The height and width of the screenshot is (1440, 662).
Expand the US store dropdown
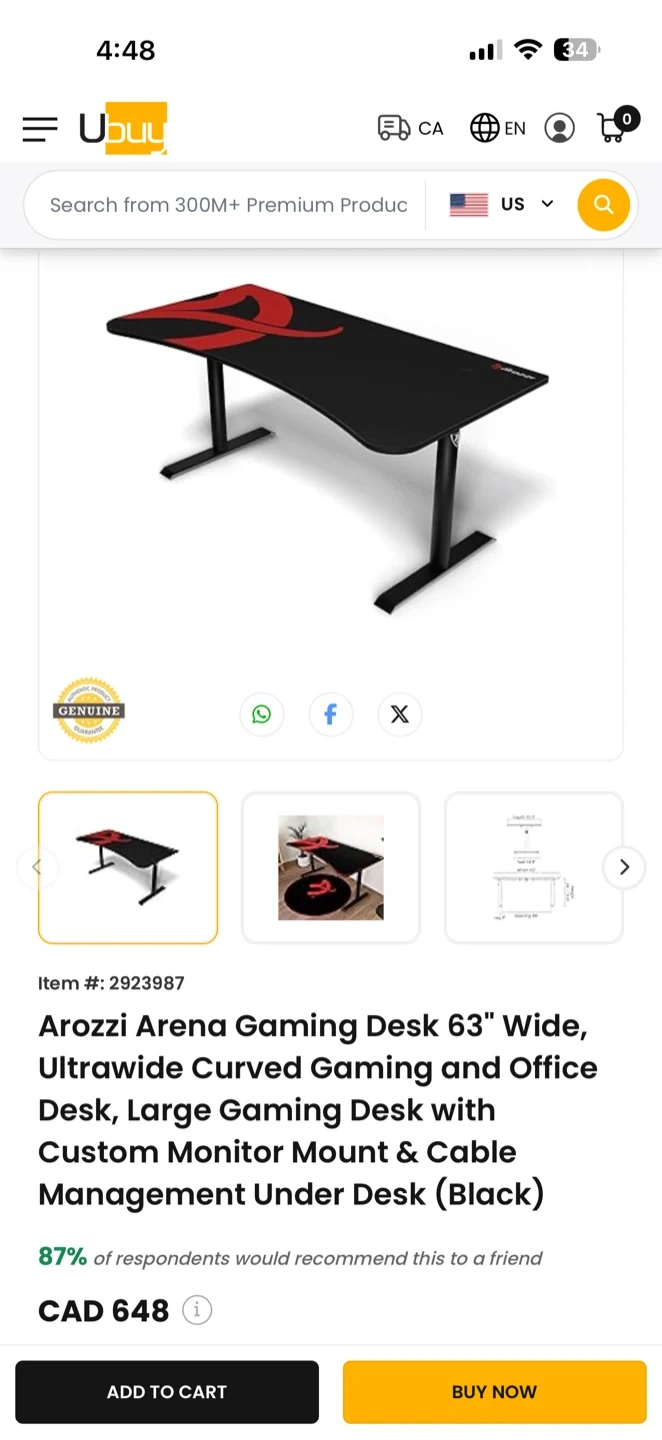(x=501, y=205)
